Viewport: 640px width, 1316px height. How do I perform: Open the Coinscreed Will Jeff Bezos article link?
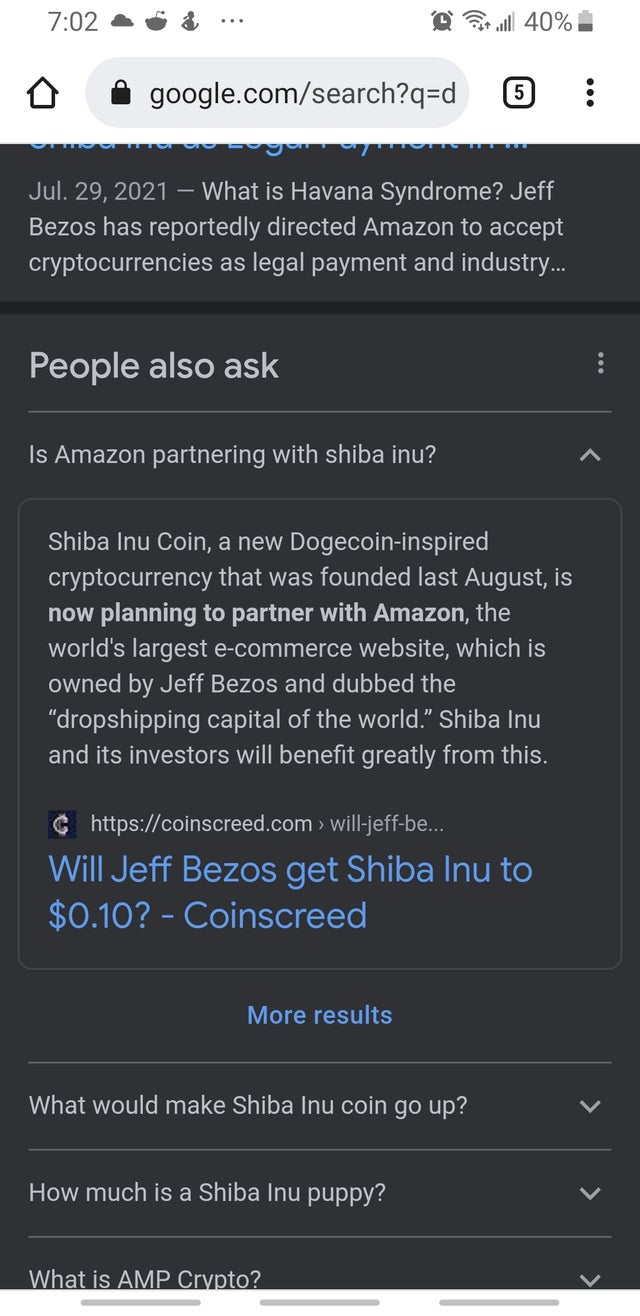click(290, 892)
